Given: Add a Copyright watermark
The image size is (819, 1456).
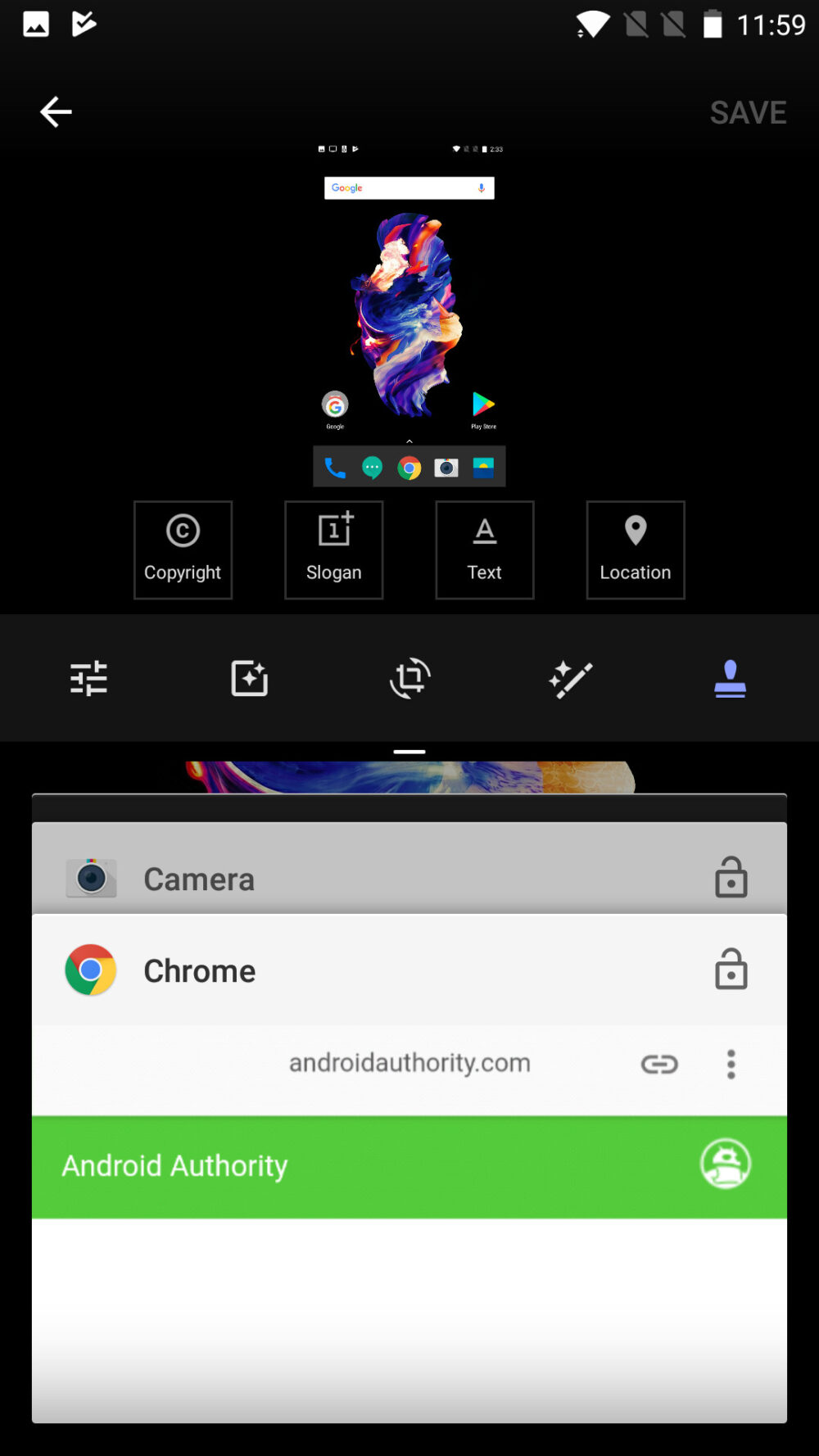Looking at the screenshot, I should pos(183,549).
